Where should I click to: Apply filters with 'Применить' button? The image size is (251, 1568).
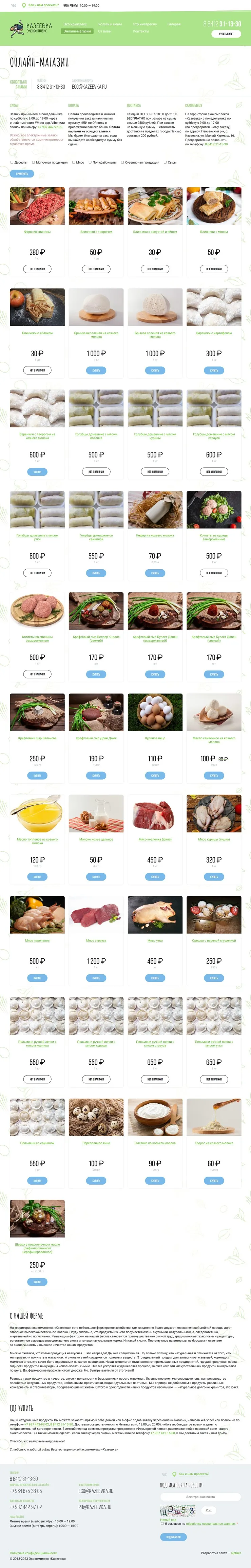[22, 173]
